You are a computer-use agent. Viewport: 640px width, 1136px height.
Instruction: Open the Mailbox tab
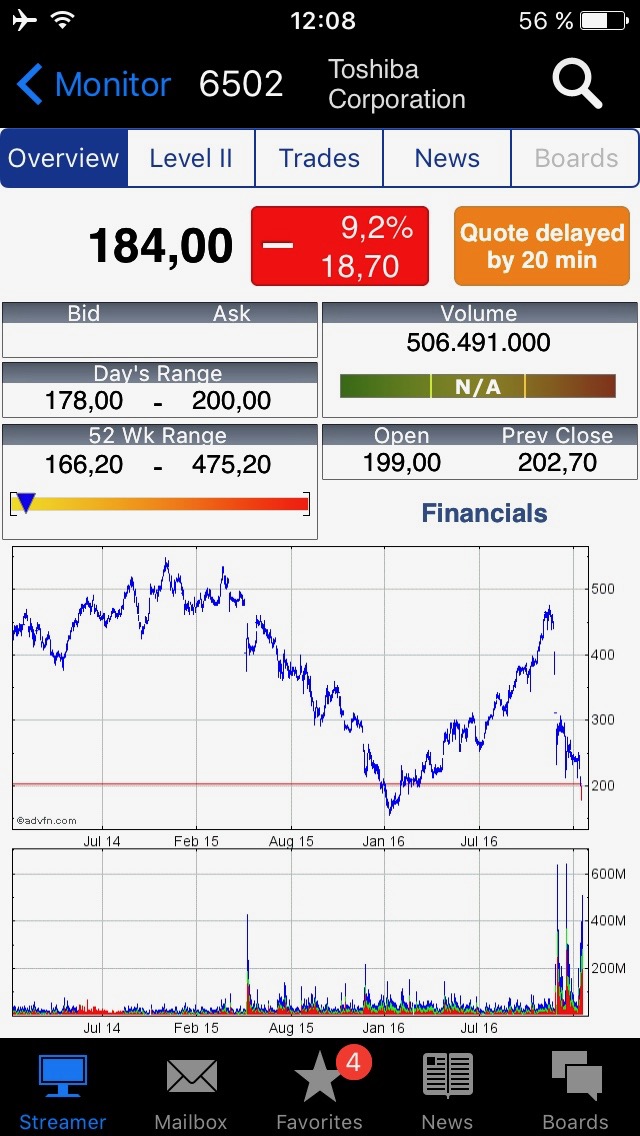191,1090
